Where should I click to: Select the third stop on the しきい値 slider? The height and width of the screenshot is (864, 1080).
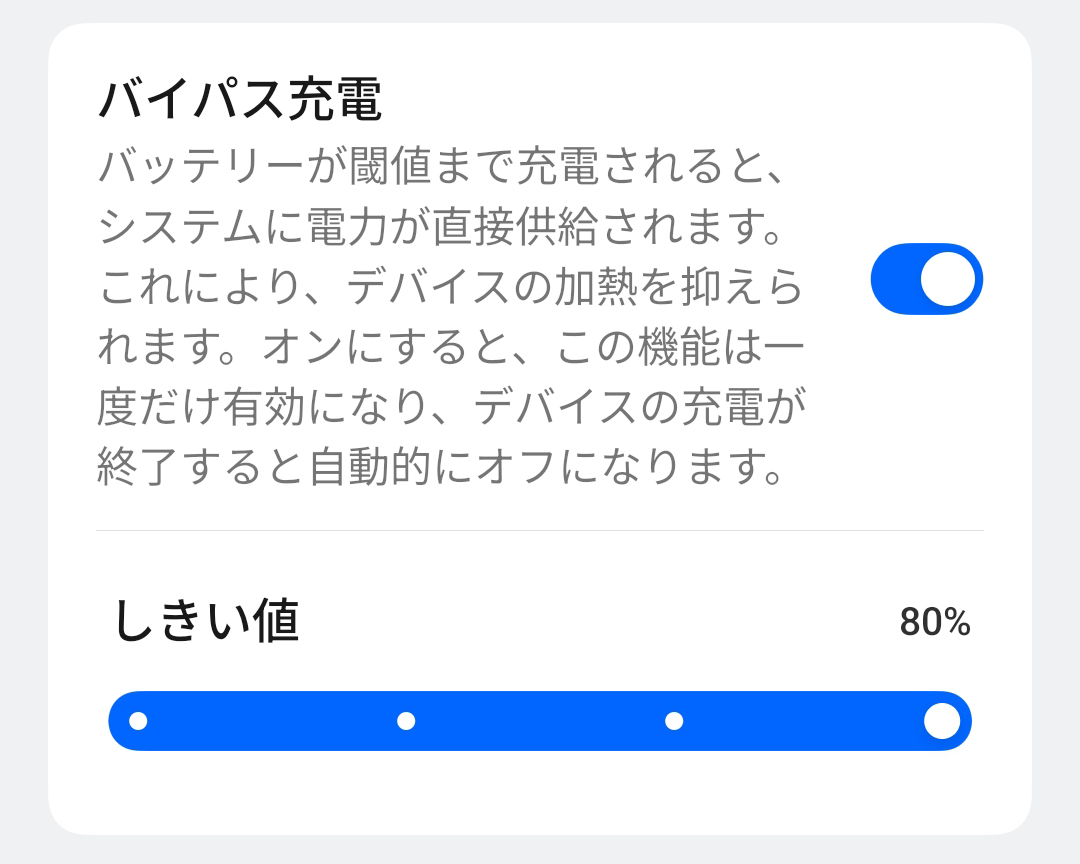click(x=674, y=721)
